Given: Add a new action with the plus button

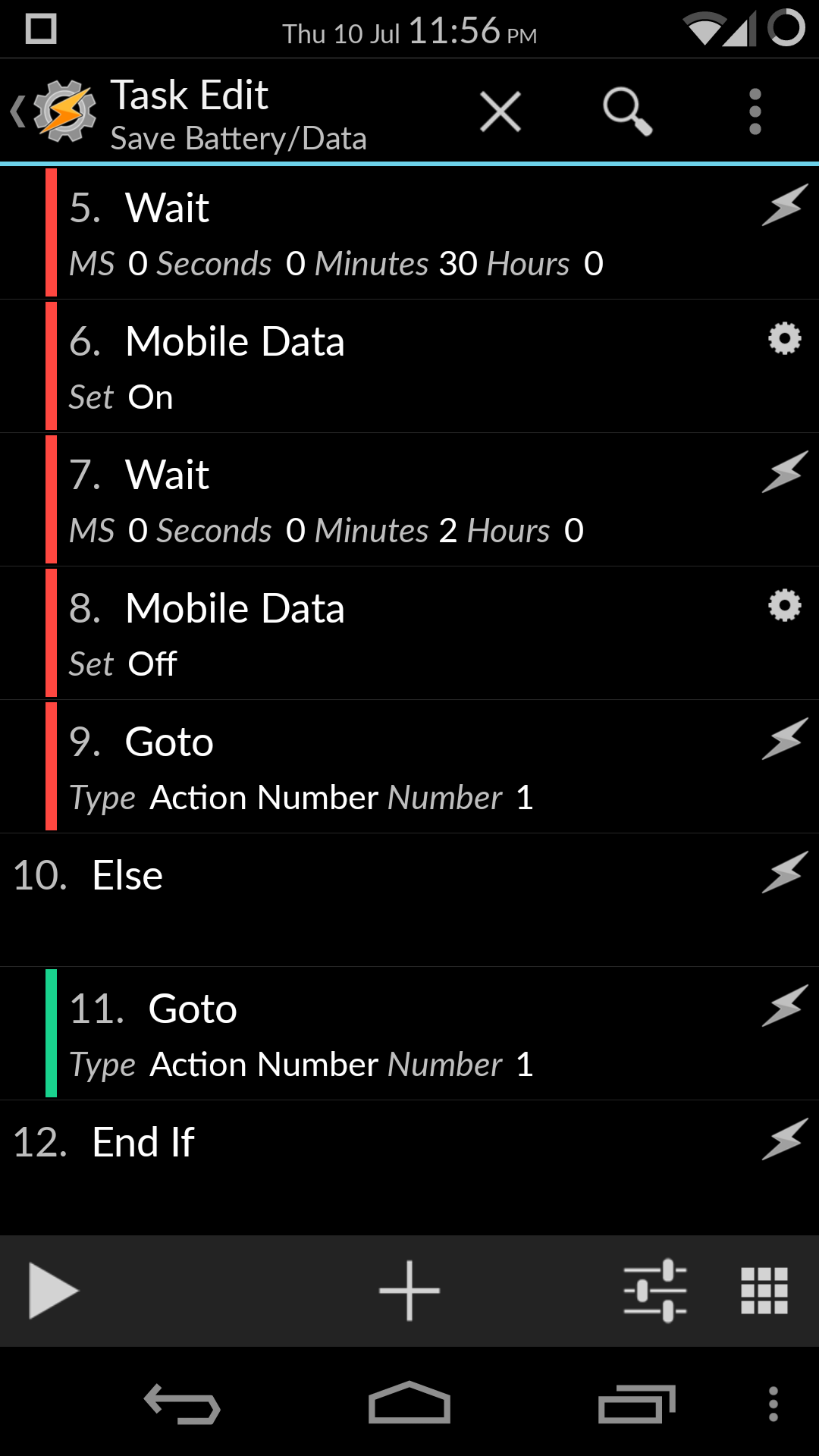Looking at the screenshot, I should pyautogui.click(x=409, y=1291).
